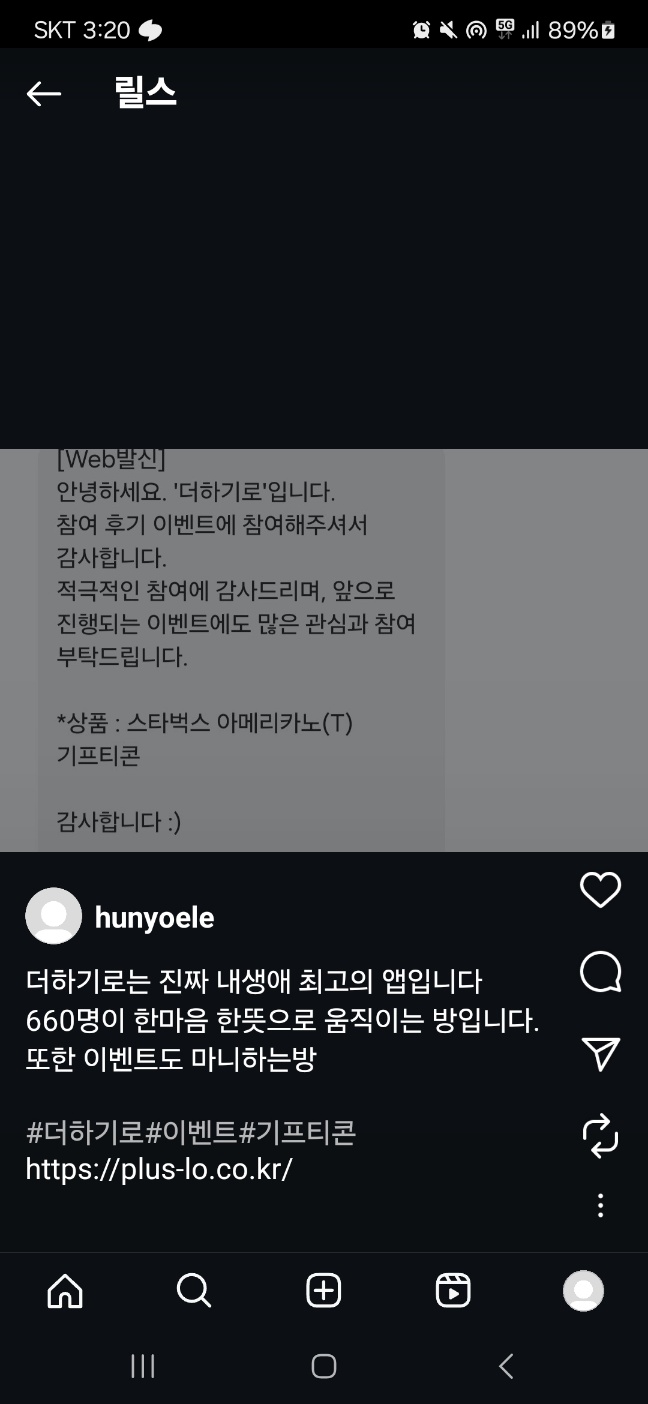648x1404 pixels.
Task: Open recent apps from the navigation bar
Action: point(143,1366)
